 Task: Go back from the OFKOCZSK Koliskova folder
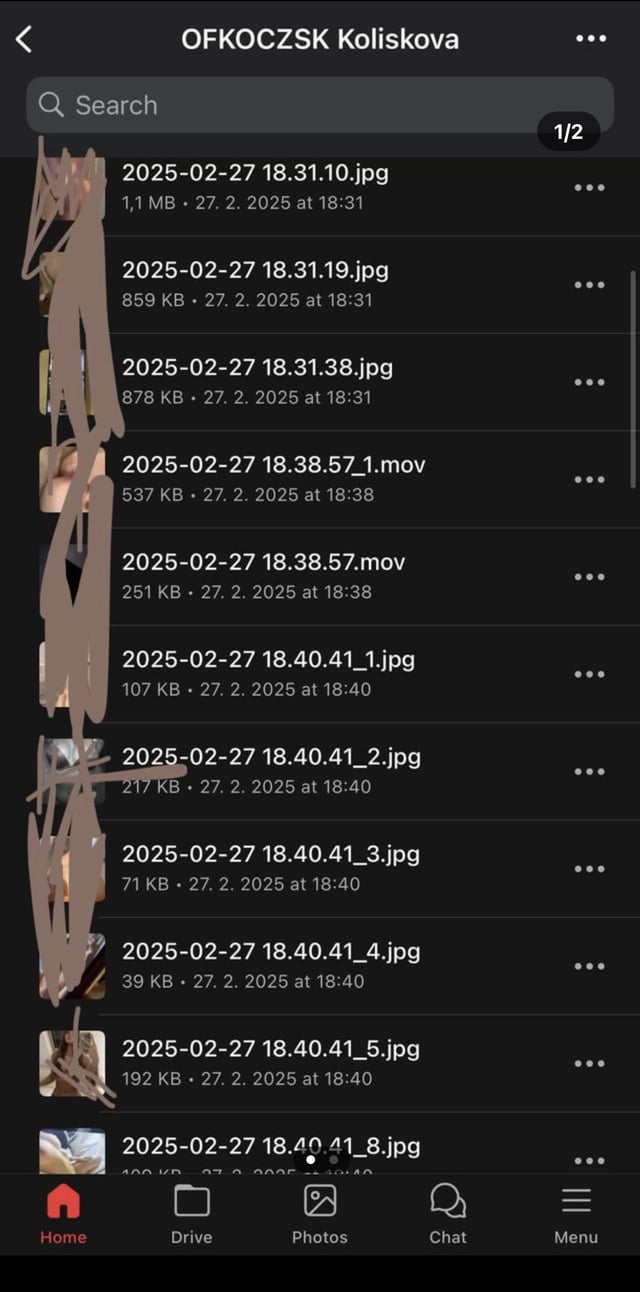(x=25, y=40)
